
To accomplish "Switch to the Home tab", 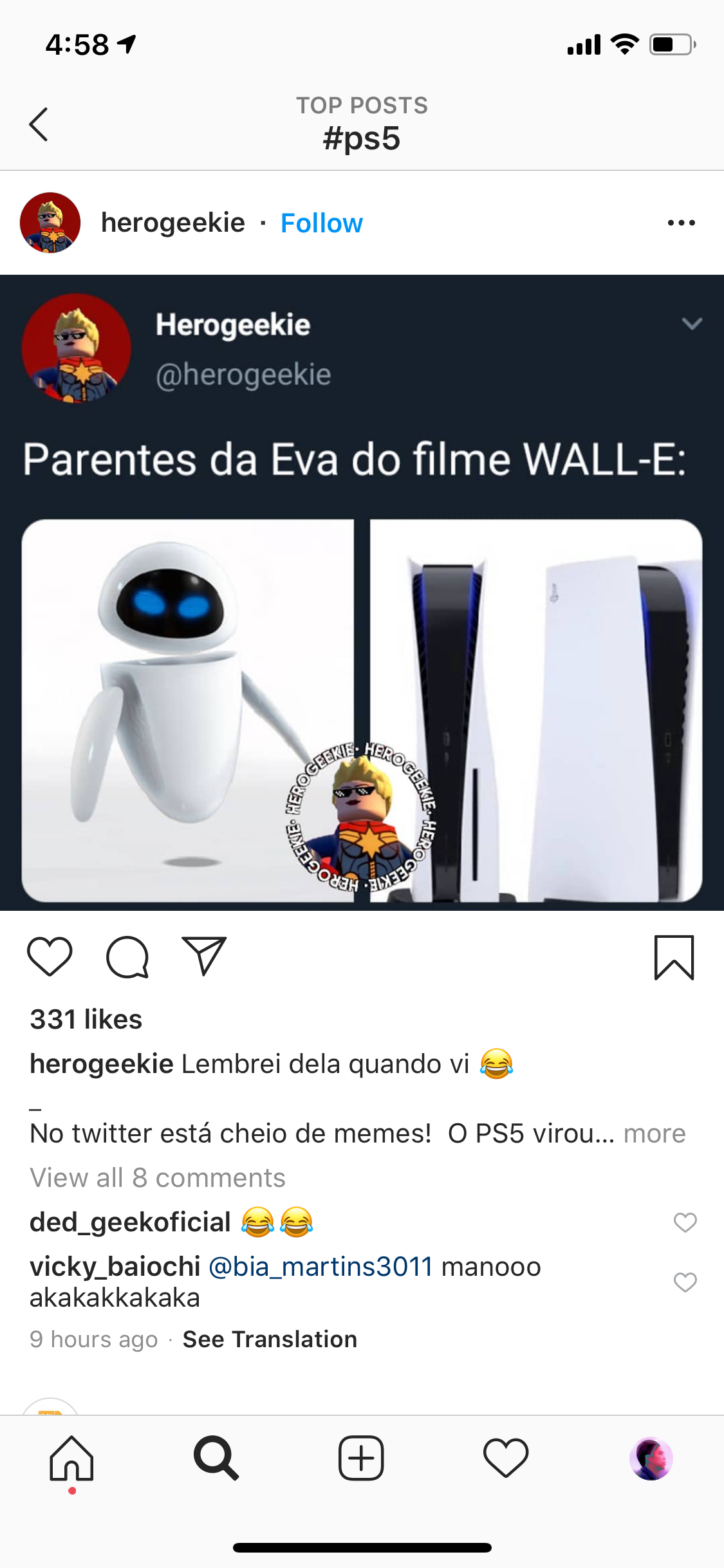I will click(x=72, y=1459).
